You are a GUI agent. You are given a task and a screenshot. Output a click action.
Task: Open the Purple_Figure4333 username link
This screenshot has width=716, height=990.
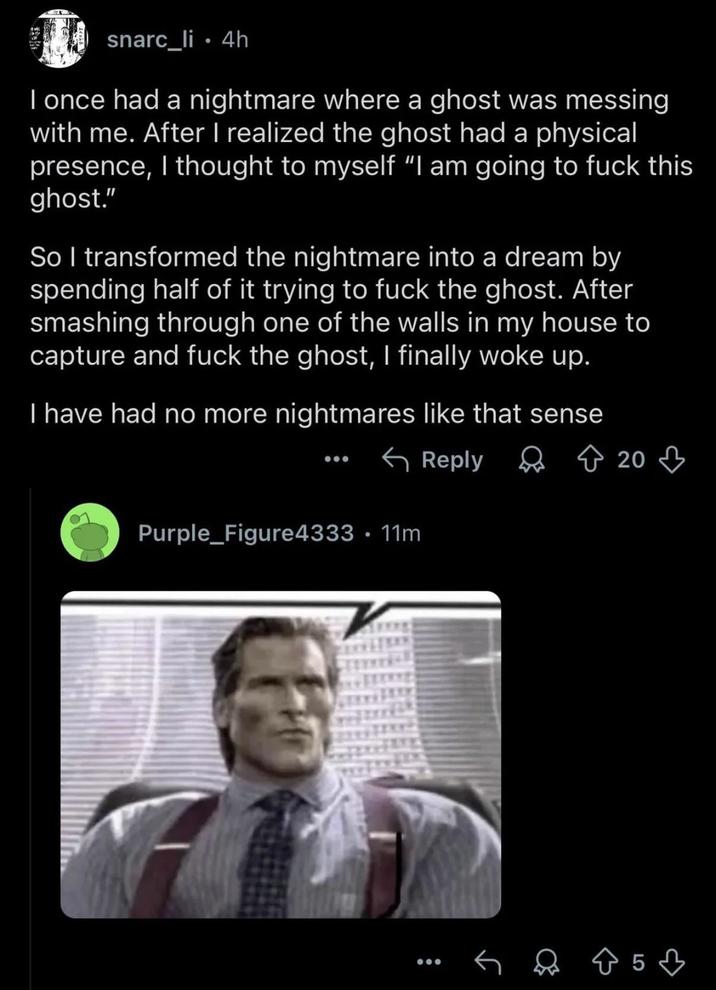246,533
